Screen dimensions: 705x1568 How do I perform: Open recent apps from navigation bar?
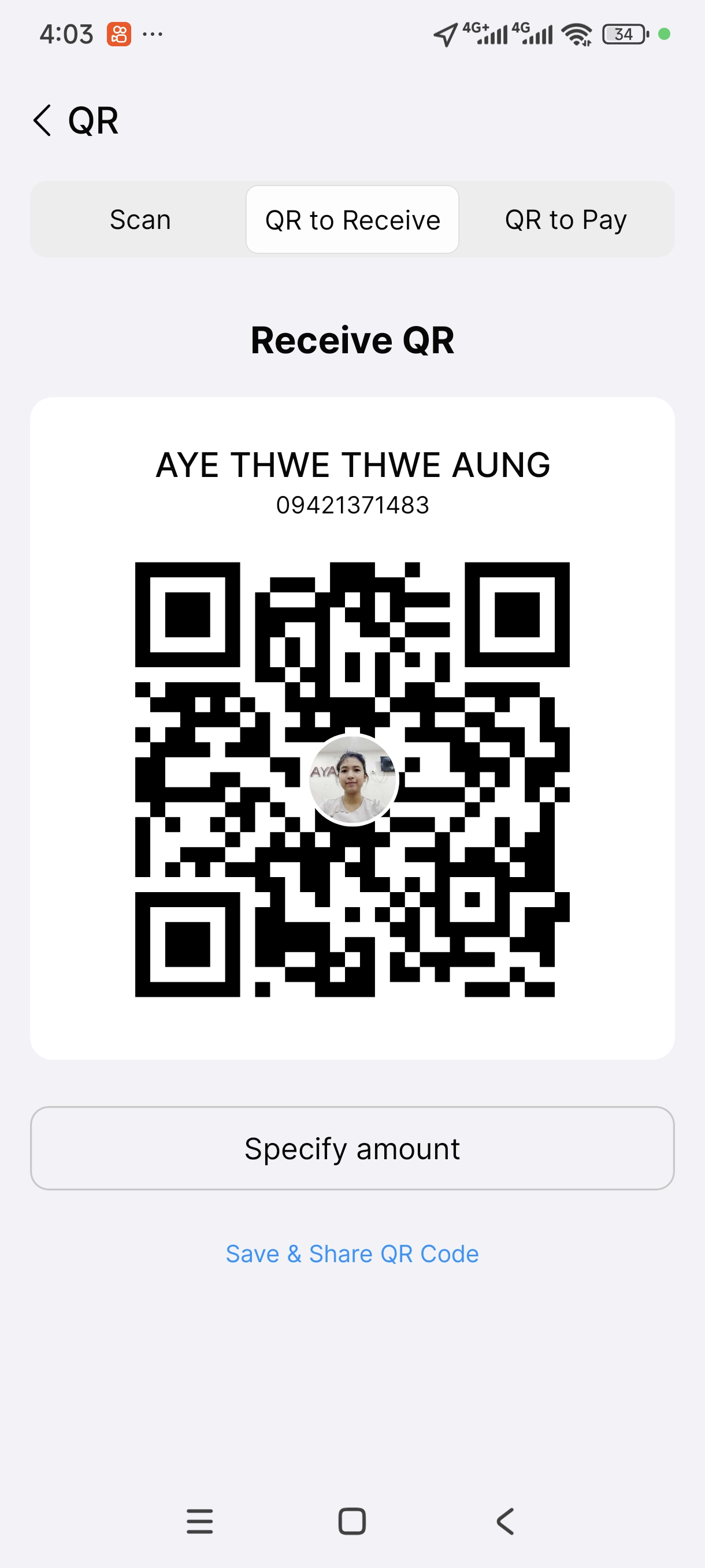point(199,1521)
